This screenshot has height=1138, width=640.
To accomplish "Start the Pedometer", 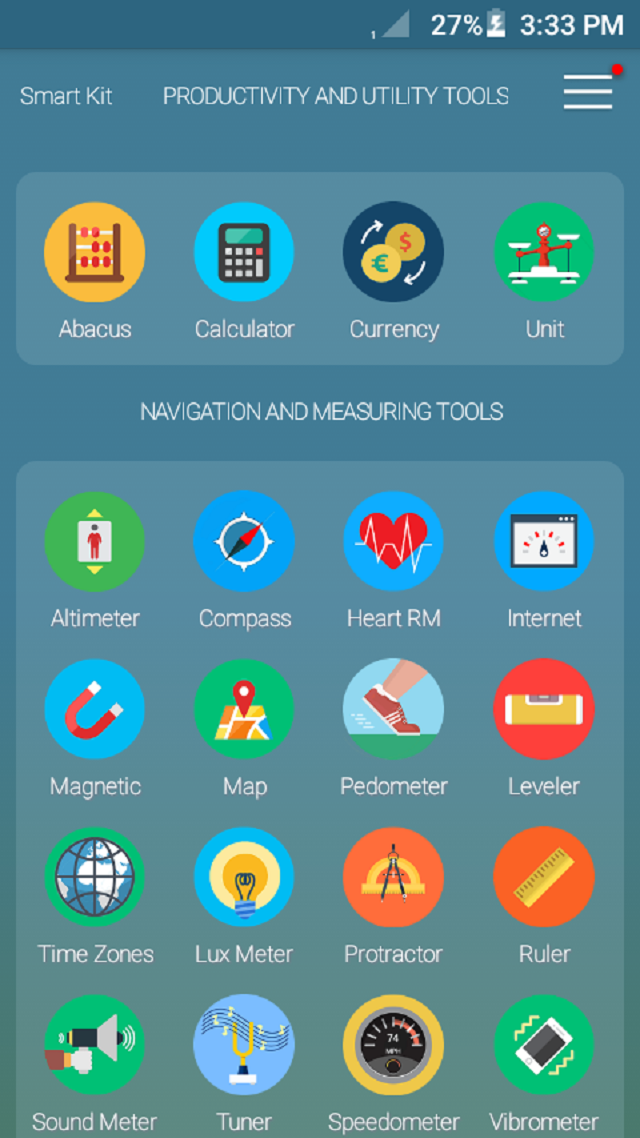I will [394, 709].
